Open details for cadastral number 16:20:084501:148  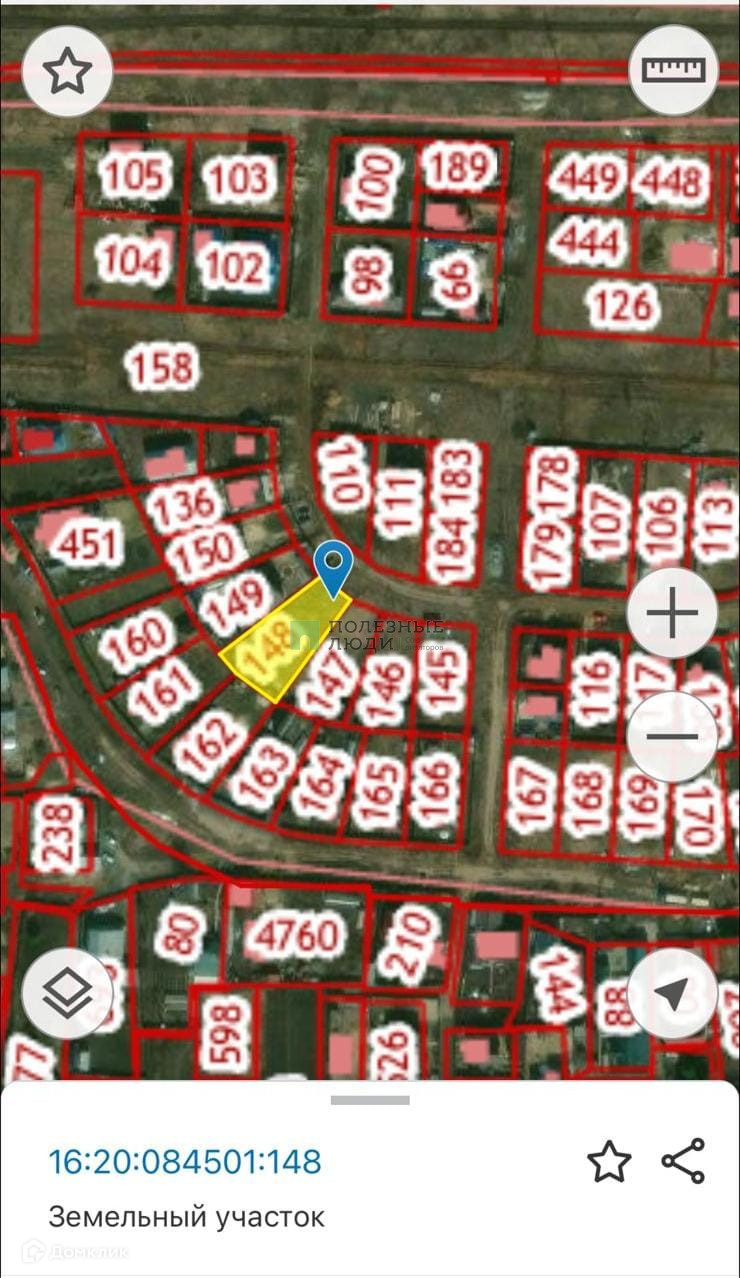[185, 1162]
